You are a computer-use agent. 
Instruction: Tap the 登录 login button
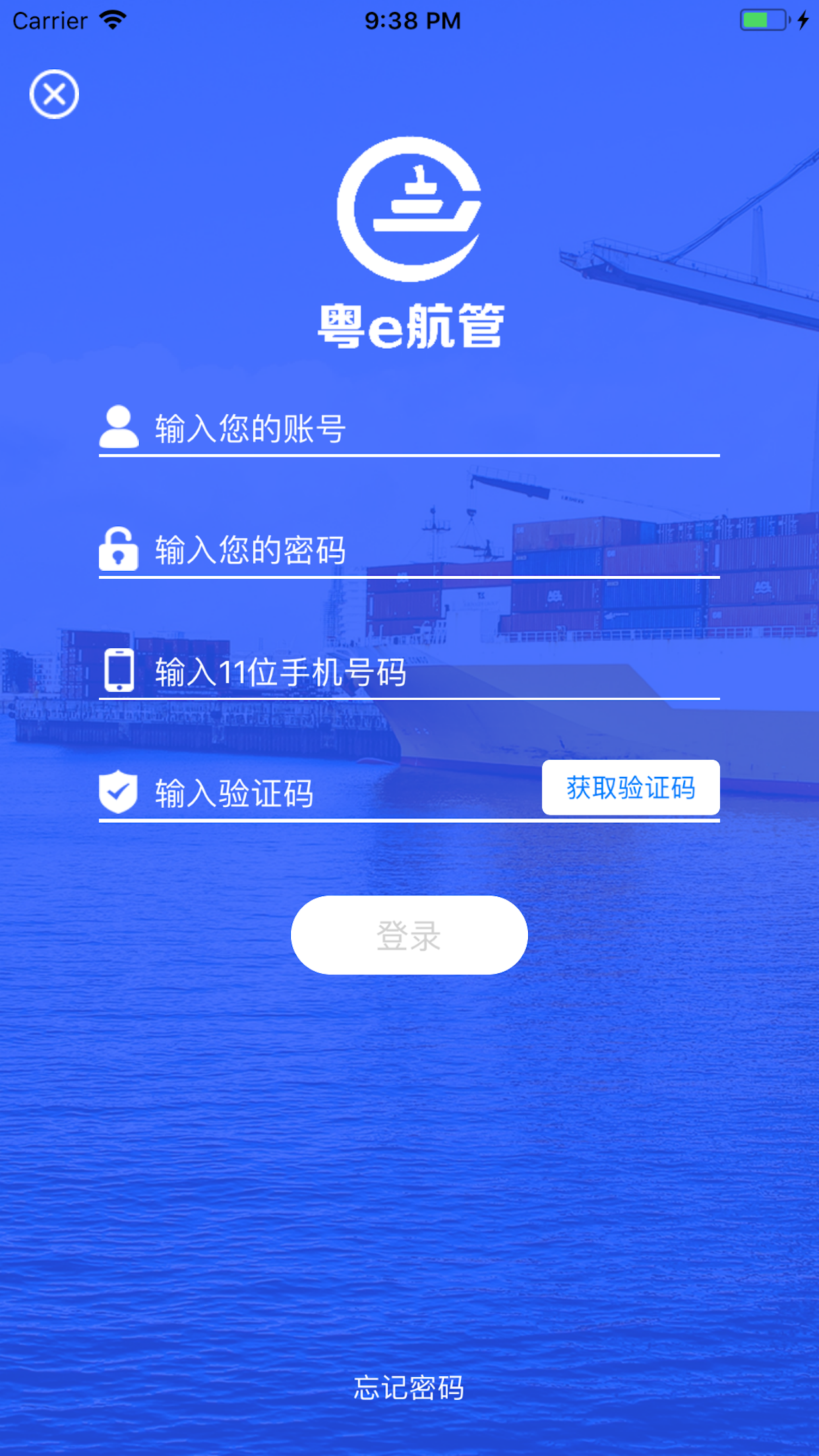point(409,935)
